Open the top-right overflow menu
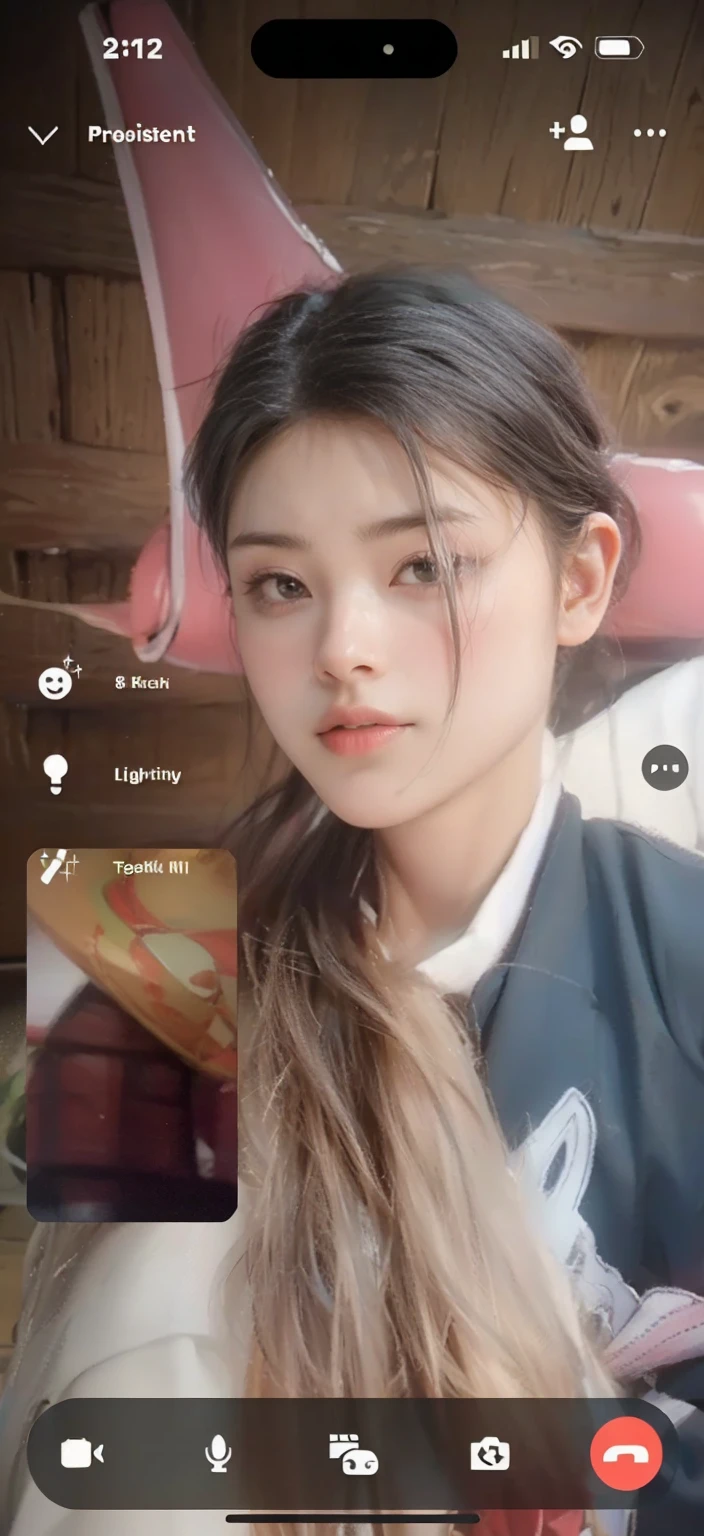Image resolution: width=704 pixels, height=1536 pixels. (649, 133)
